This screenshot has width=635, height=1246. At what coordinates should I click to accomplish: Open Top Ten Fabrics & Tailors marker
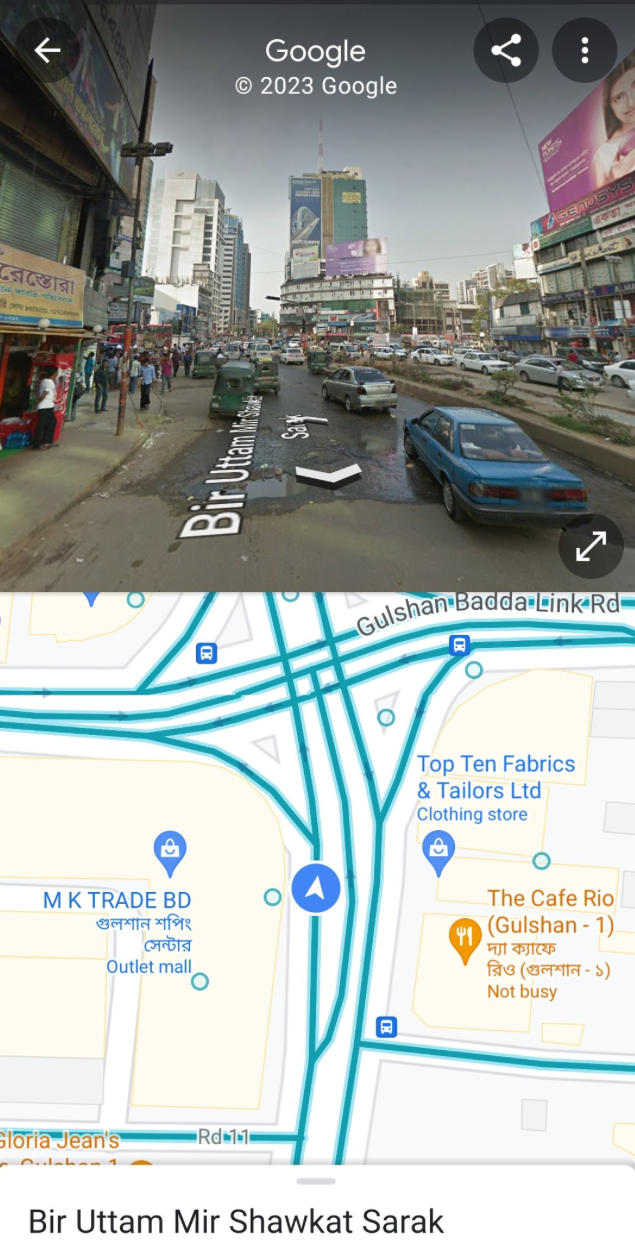coord(438,854)
